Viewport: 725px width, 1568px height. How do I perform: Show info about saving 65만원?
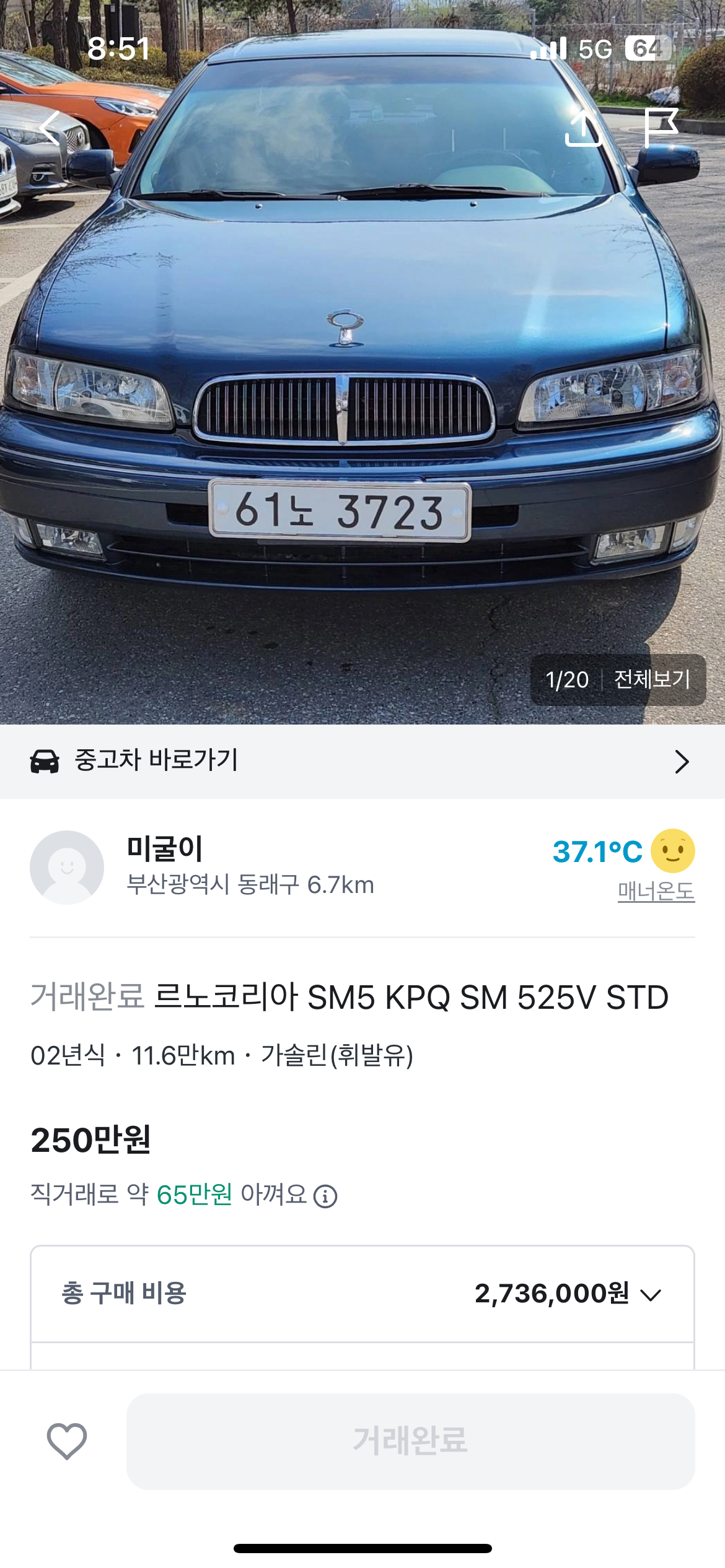click(325, 1196)
